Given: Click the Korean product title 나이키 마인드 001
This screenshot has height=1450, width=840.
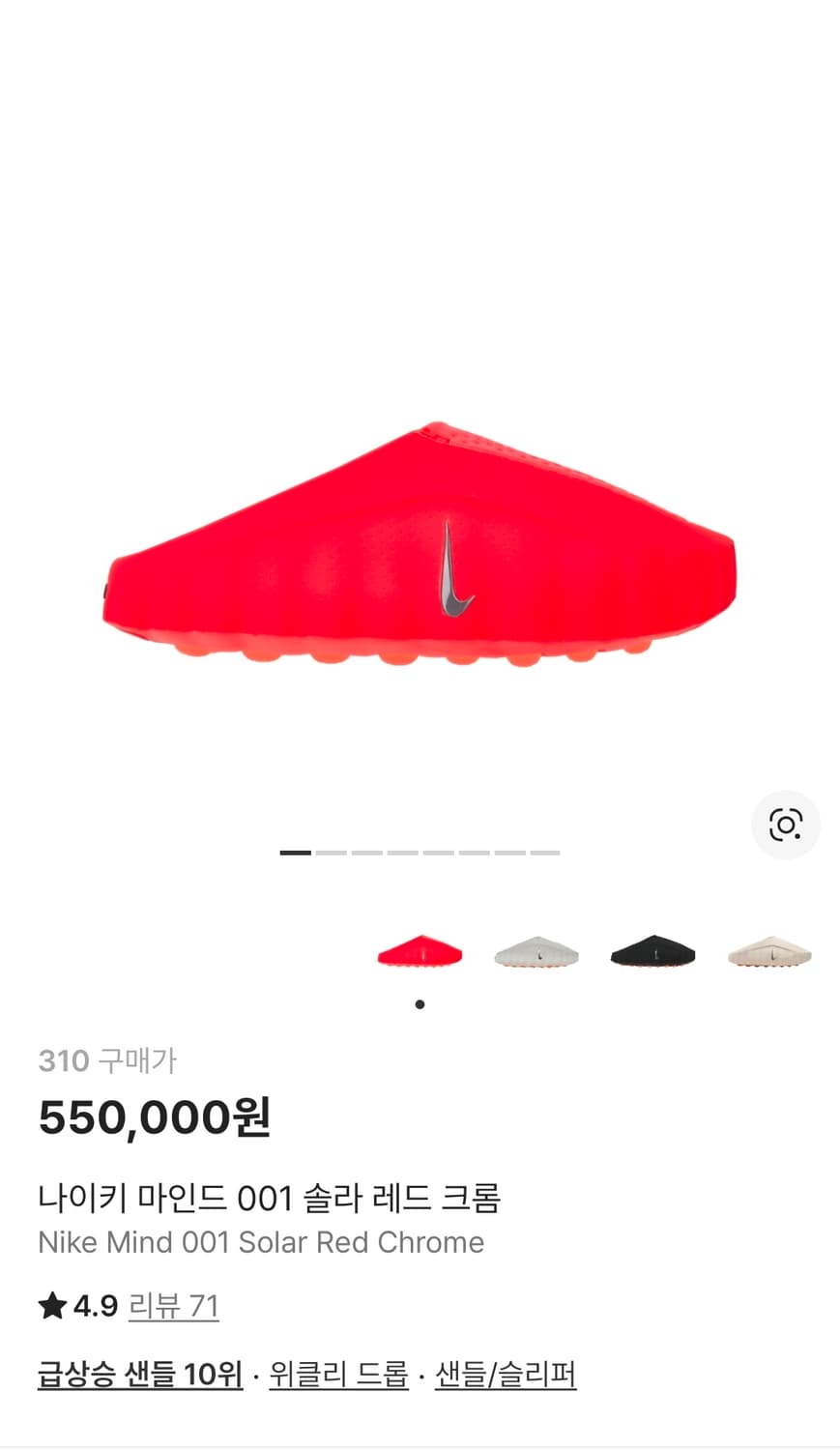Looking at the screenshot, I should [x=274, y=1197].
